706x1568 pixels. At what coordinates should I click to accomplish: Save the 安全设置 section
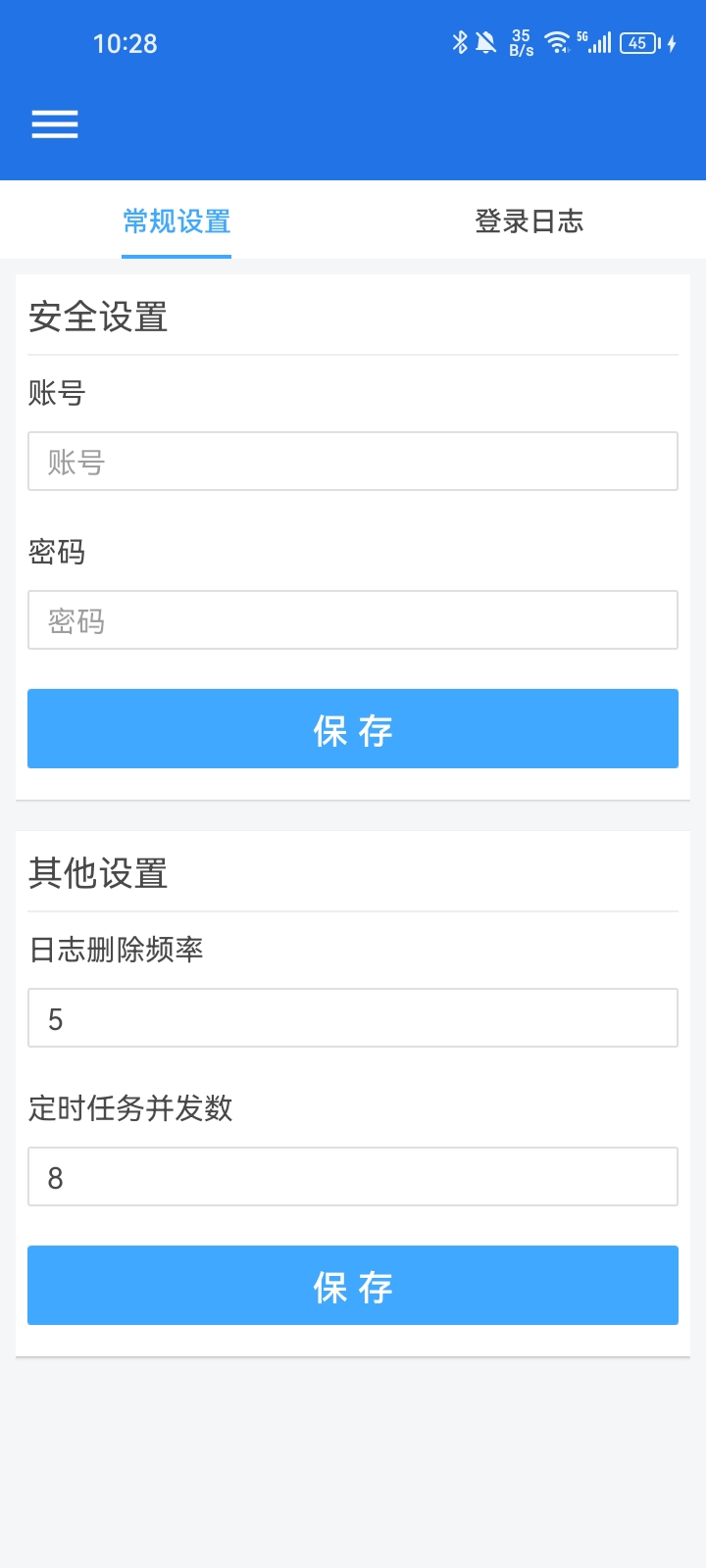(353, 729)
